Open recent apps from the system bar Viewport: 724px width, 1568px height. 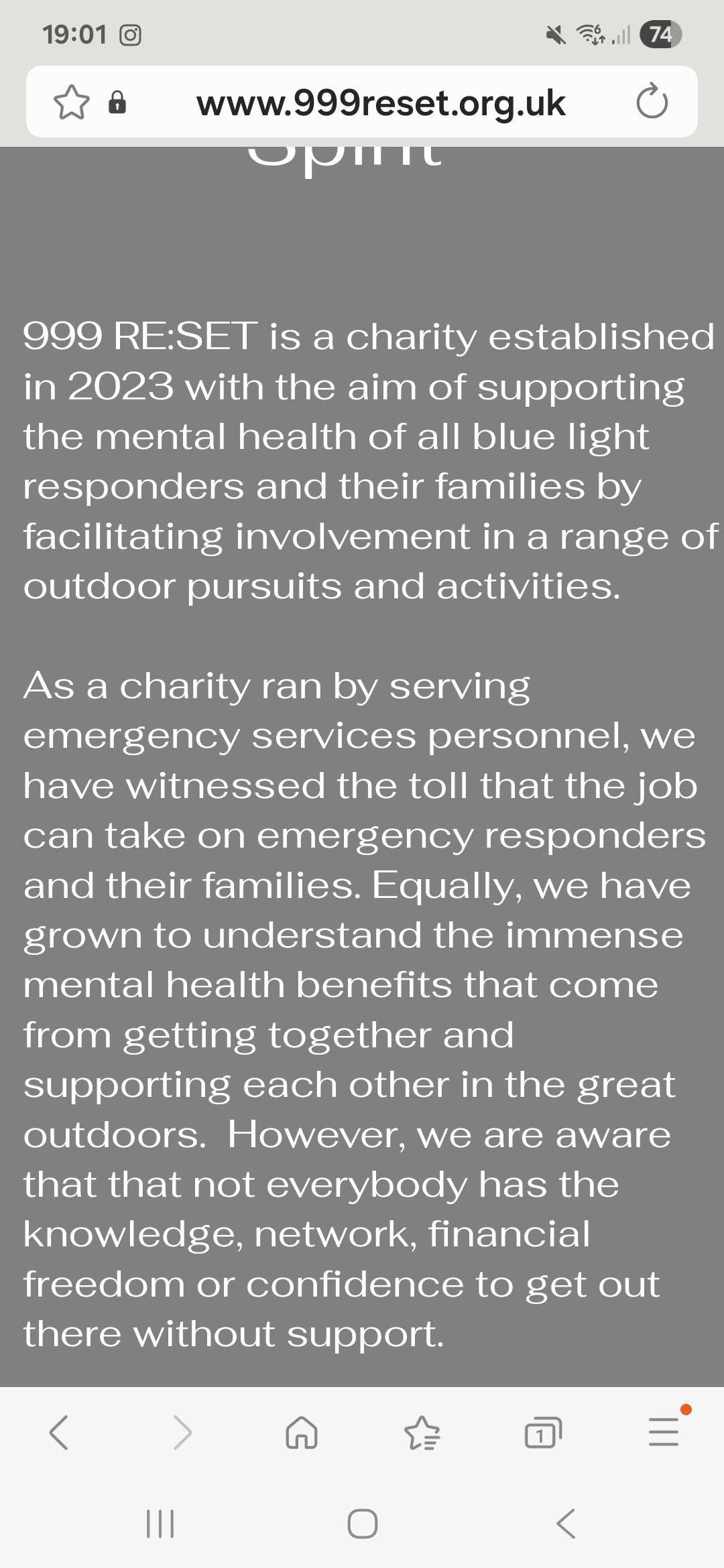click(160, 1523)
